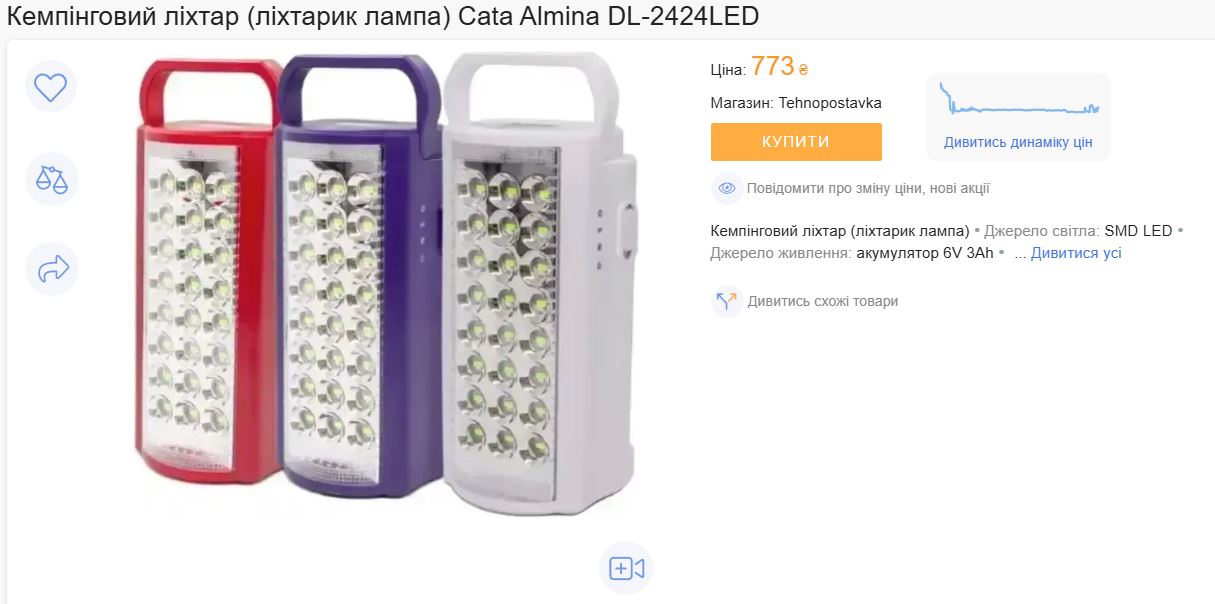
Task: Open the Дивитись динаміку цін price chart
Action: 1017,142
